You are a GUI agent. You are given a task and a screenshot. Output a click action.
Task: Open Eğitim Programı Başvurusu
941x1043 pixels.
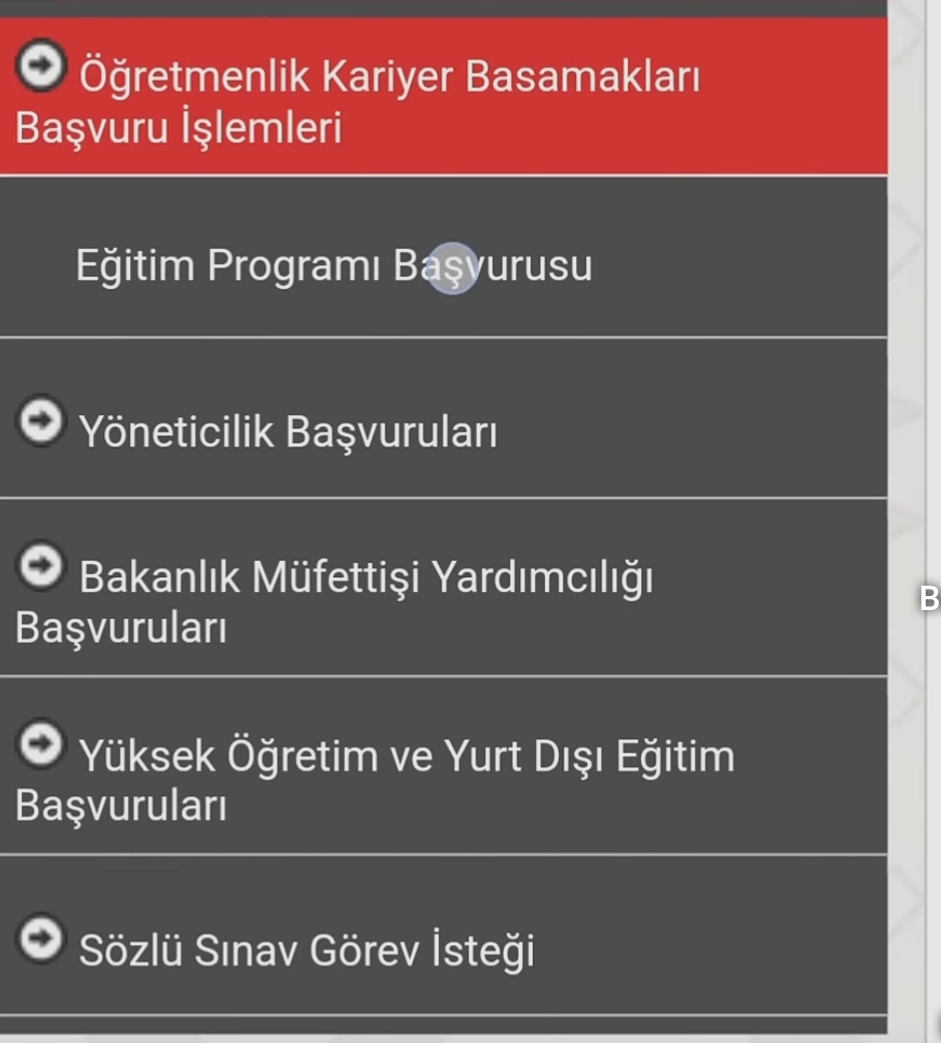(333, 266)
